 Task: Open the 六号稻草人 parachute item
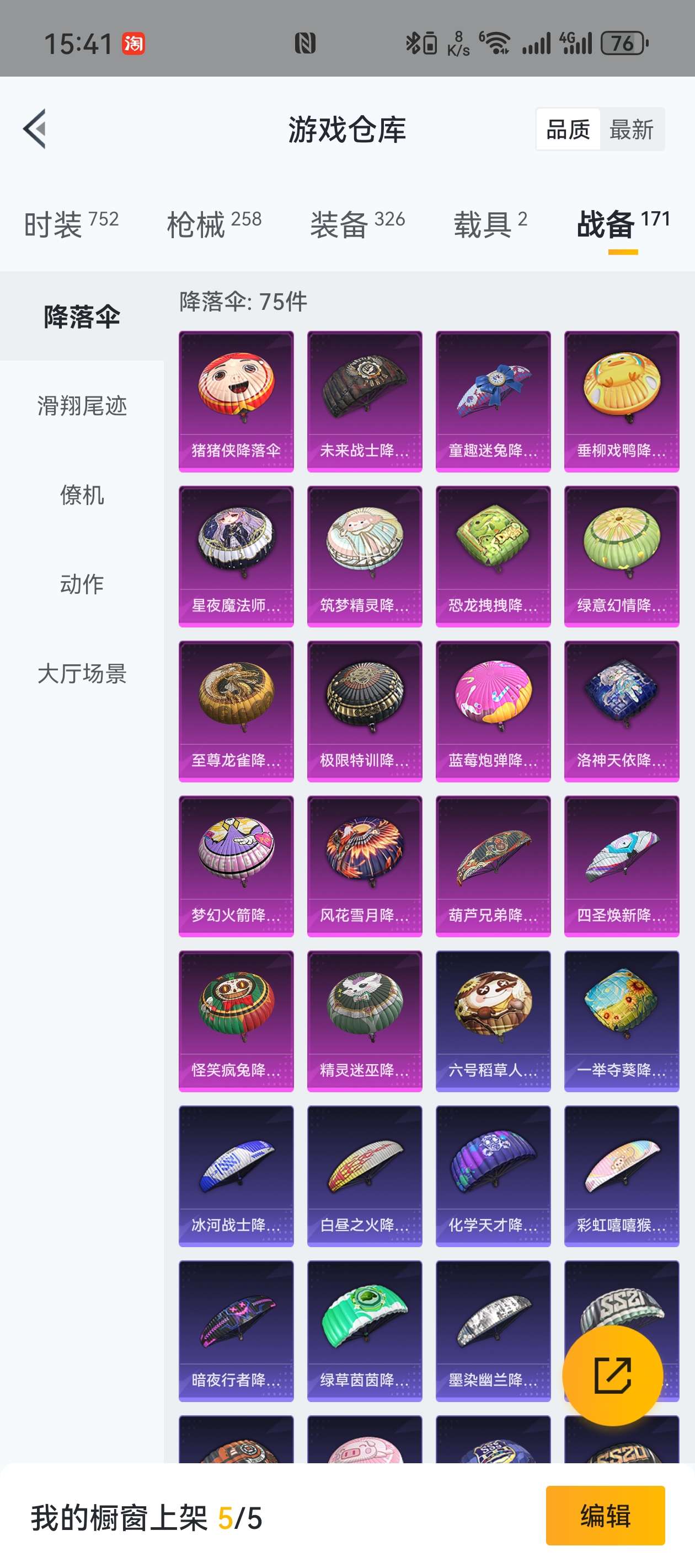pos(493,1021)
